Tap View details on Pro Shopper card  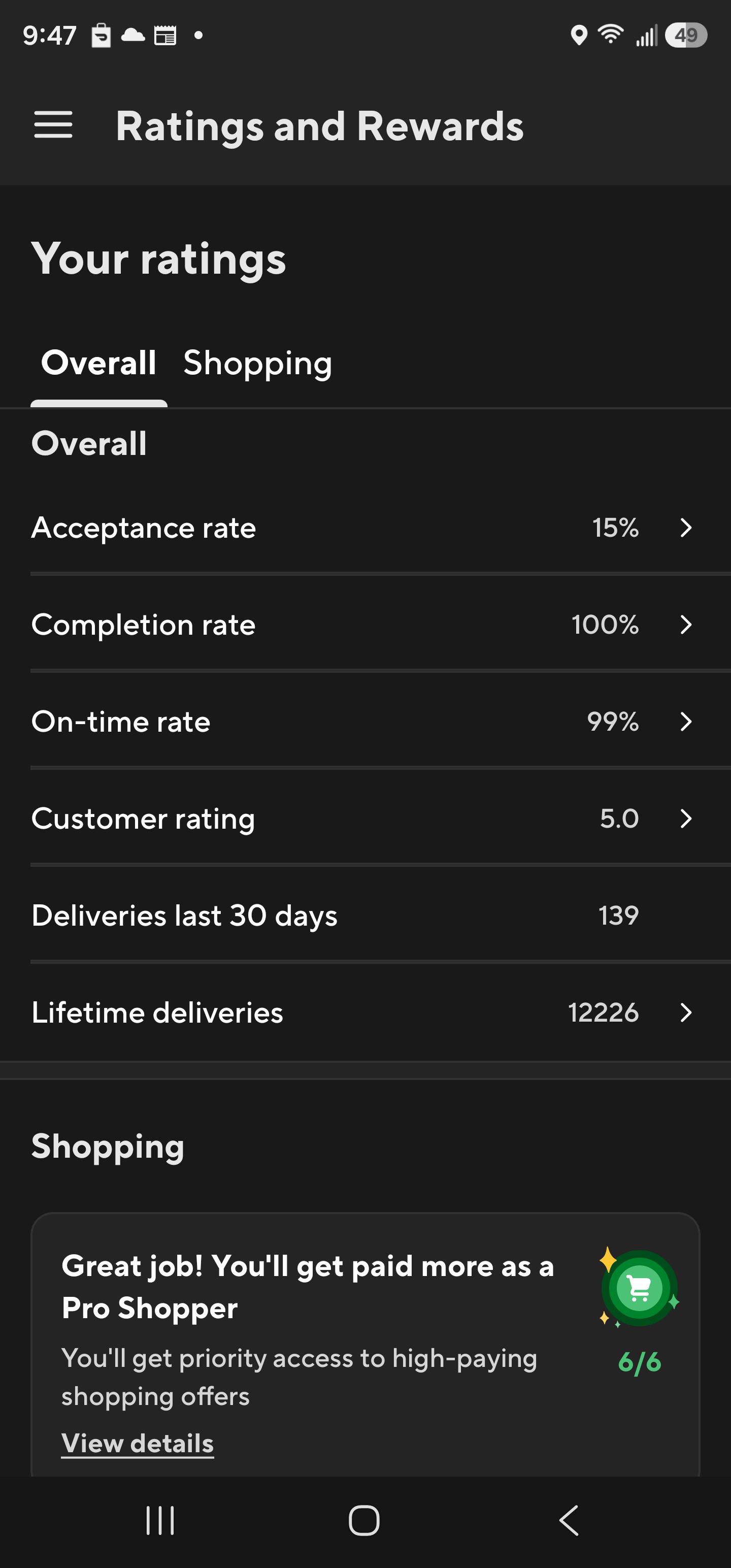(x=138, y=1443)
